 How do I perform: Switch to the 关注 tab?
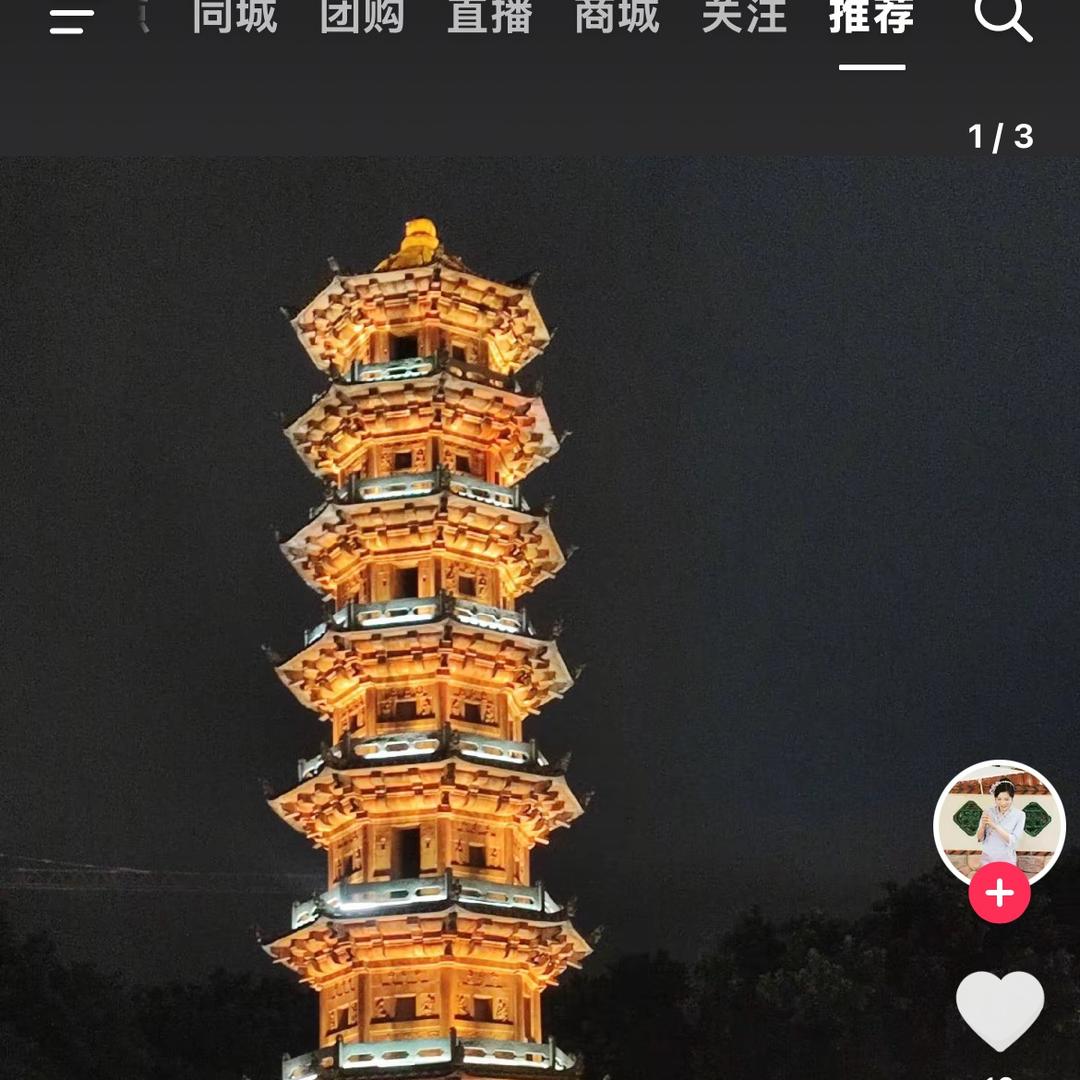click(744, 18)
